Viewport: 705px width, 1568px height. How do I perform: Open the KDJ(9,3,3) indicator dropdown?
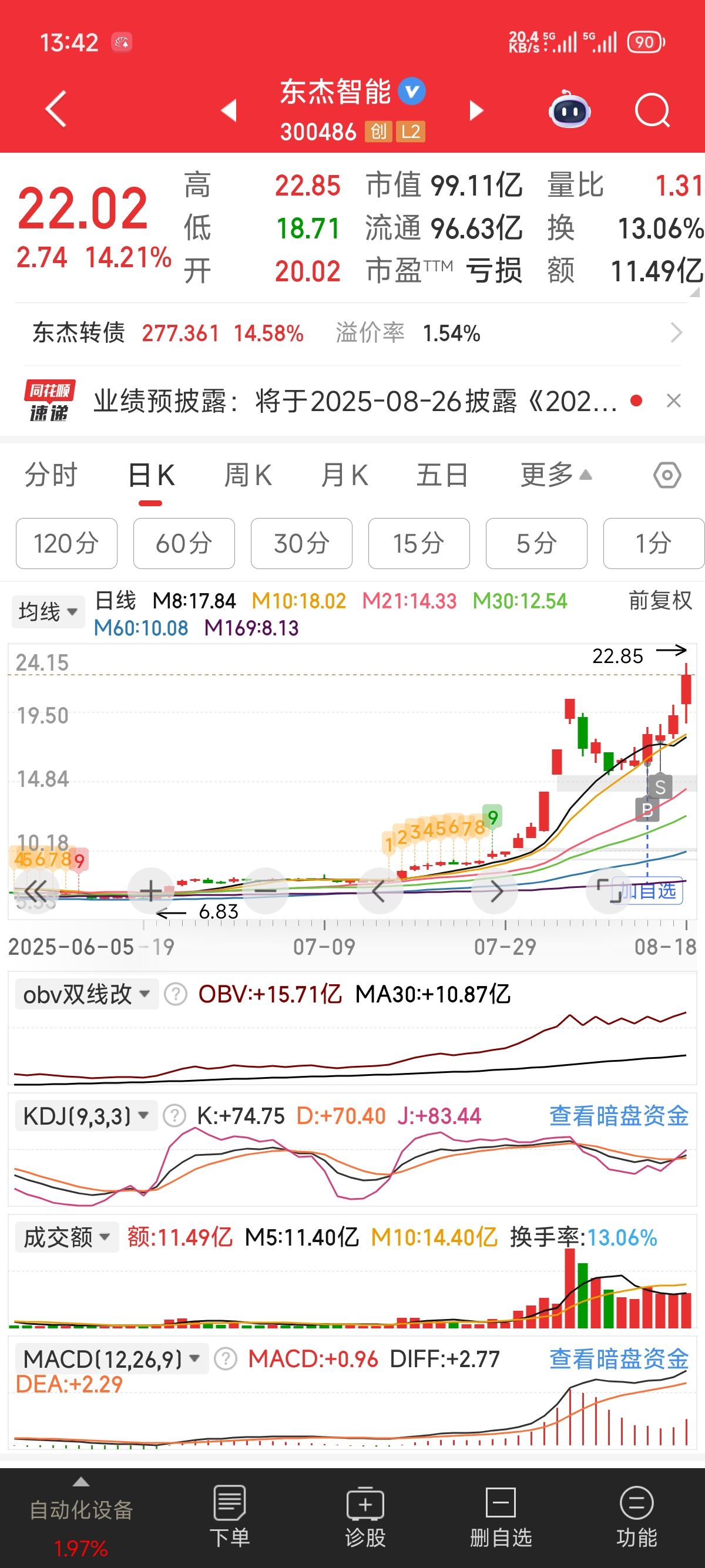[x=85, y=1116]
